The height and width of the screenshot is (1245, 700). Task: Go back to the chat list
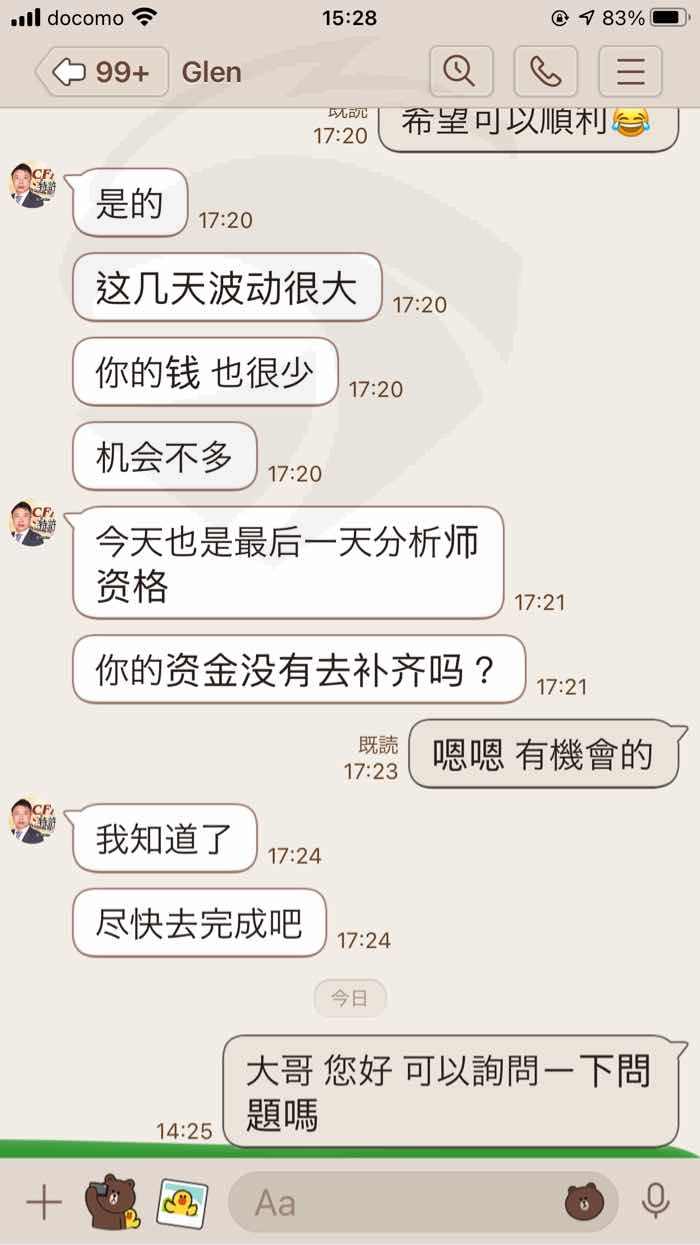click(98, 72)
